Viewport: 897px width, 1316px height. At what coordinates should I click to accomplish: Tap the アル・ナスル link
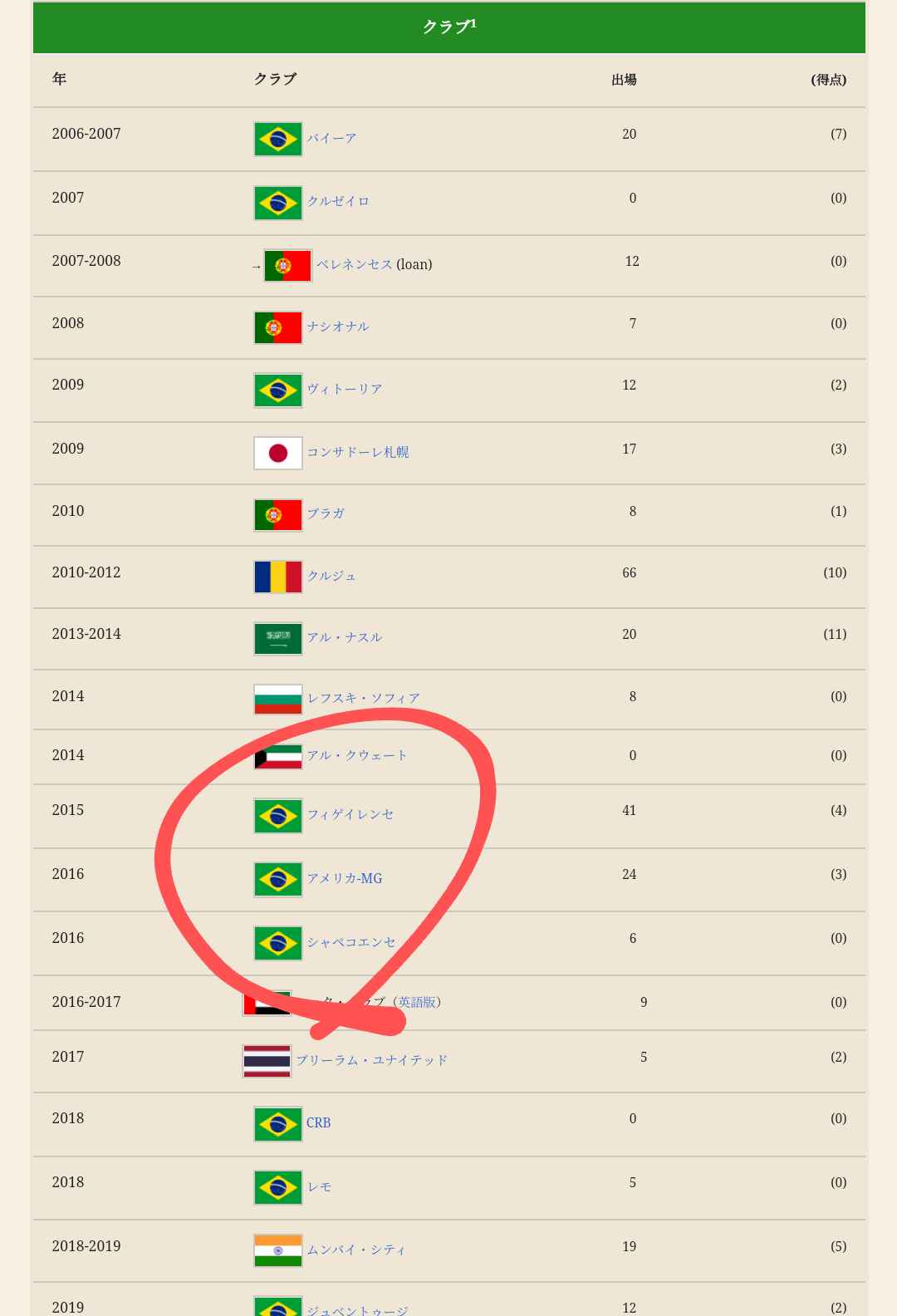[345, 638]
